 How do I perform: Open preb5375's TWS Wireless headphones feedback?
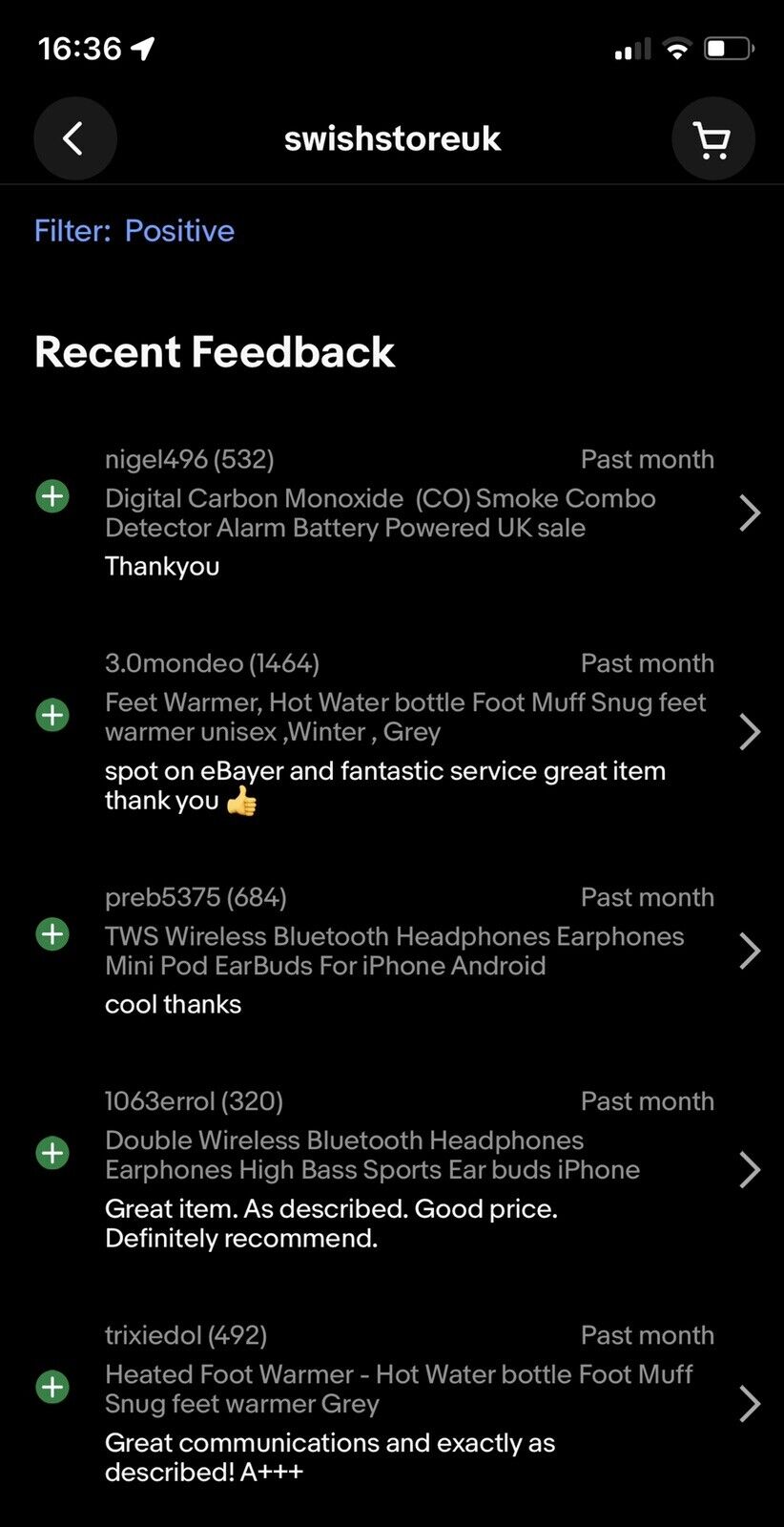point(749,951)
